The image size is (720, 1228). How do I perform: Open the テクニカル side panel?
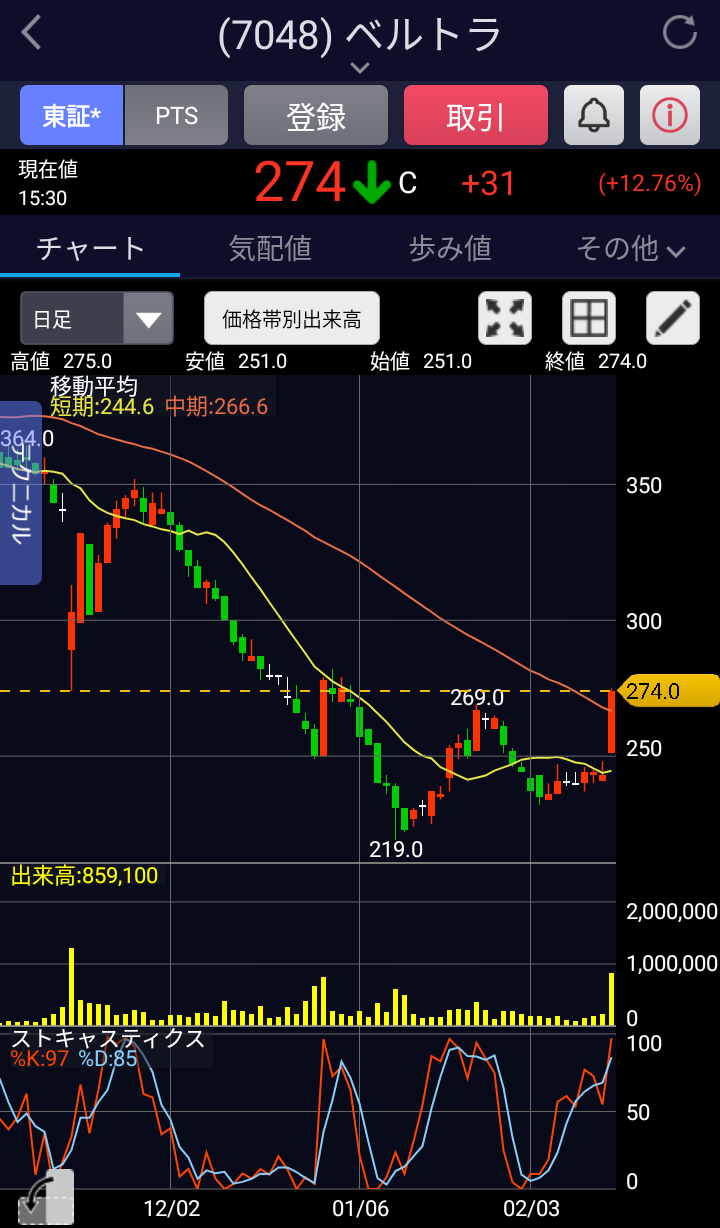19,492
